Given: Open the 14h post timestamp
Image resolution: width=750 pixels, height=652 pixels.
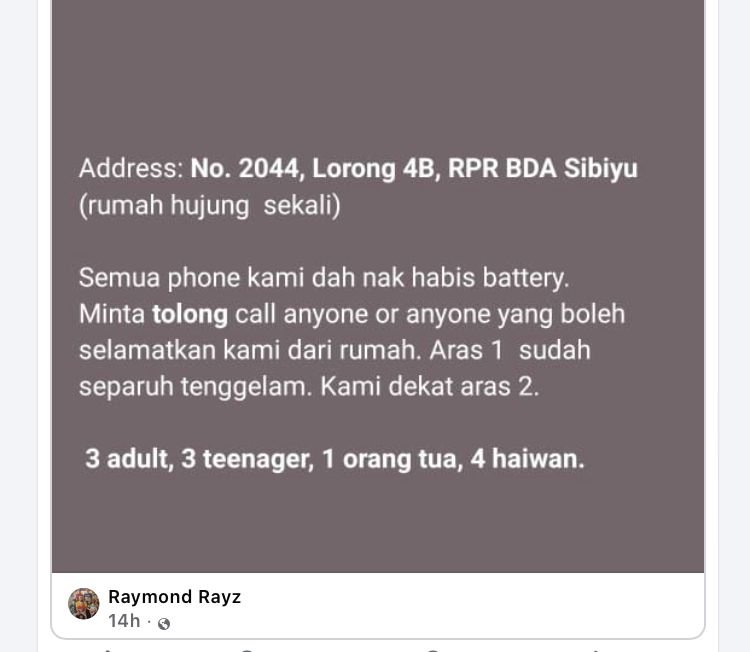Looking at the screenshot, I should [x=124, y=622].
